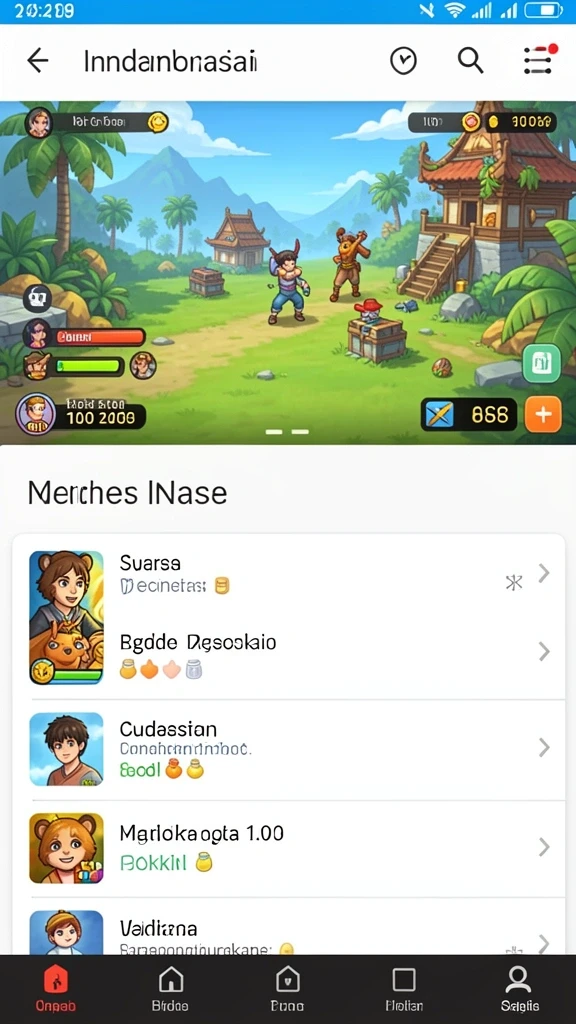The height and width of the screenshot is (1024, 576).
Task: Open the game banner at the top
Action: (x=288, y=272)
